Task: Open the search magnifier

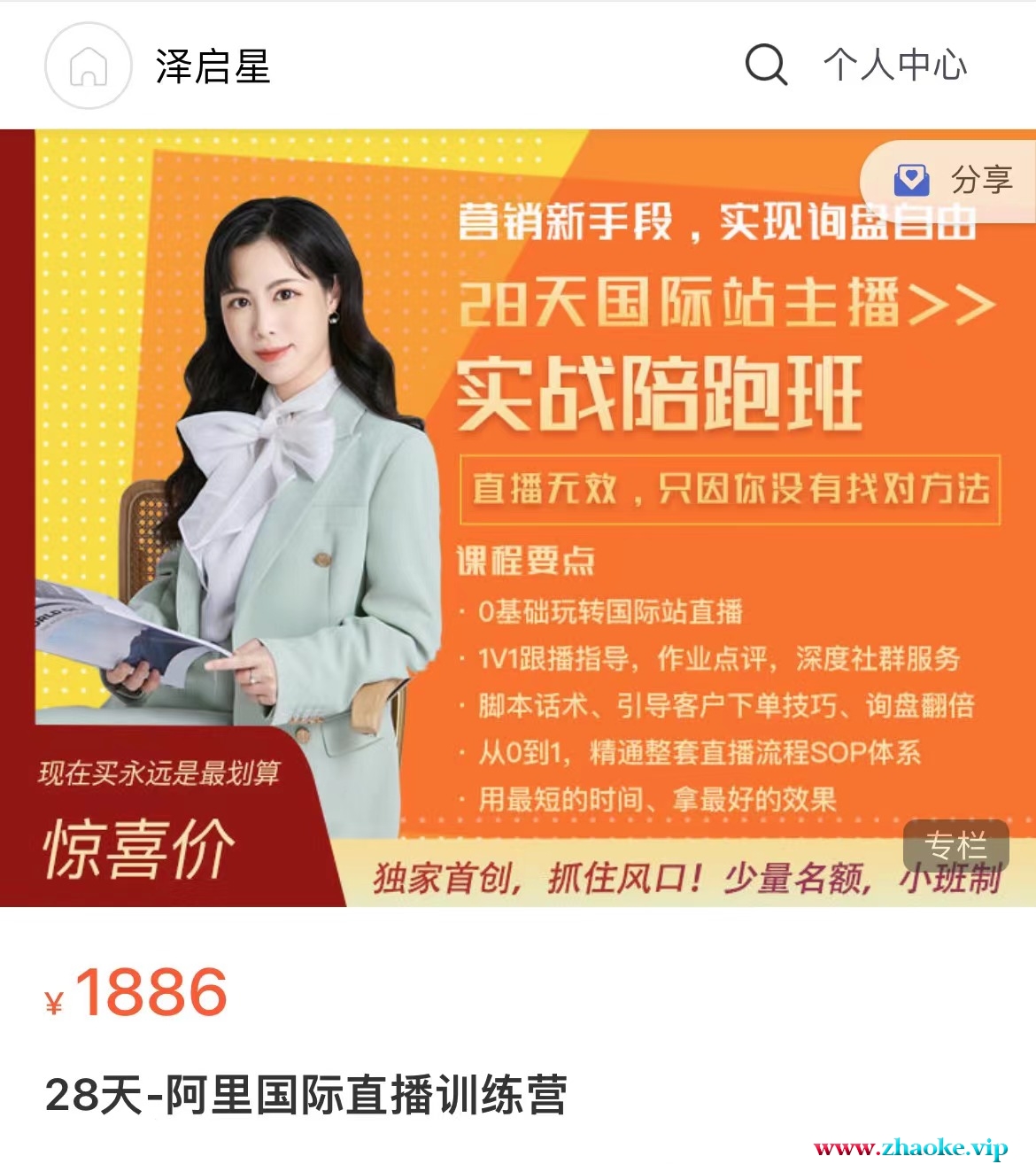Action: pyautogui.click(x=766, y=65)
